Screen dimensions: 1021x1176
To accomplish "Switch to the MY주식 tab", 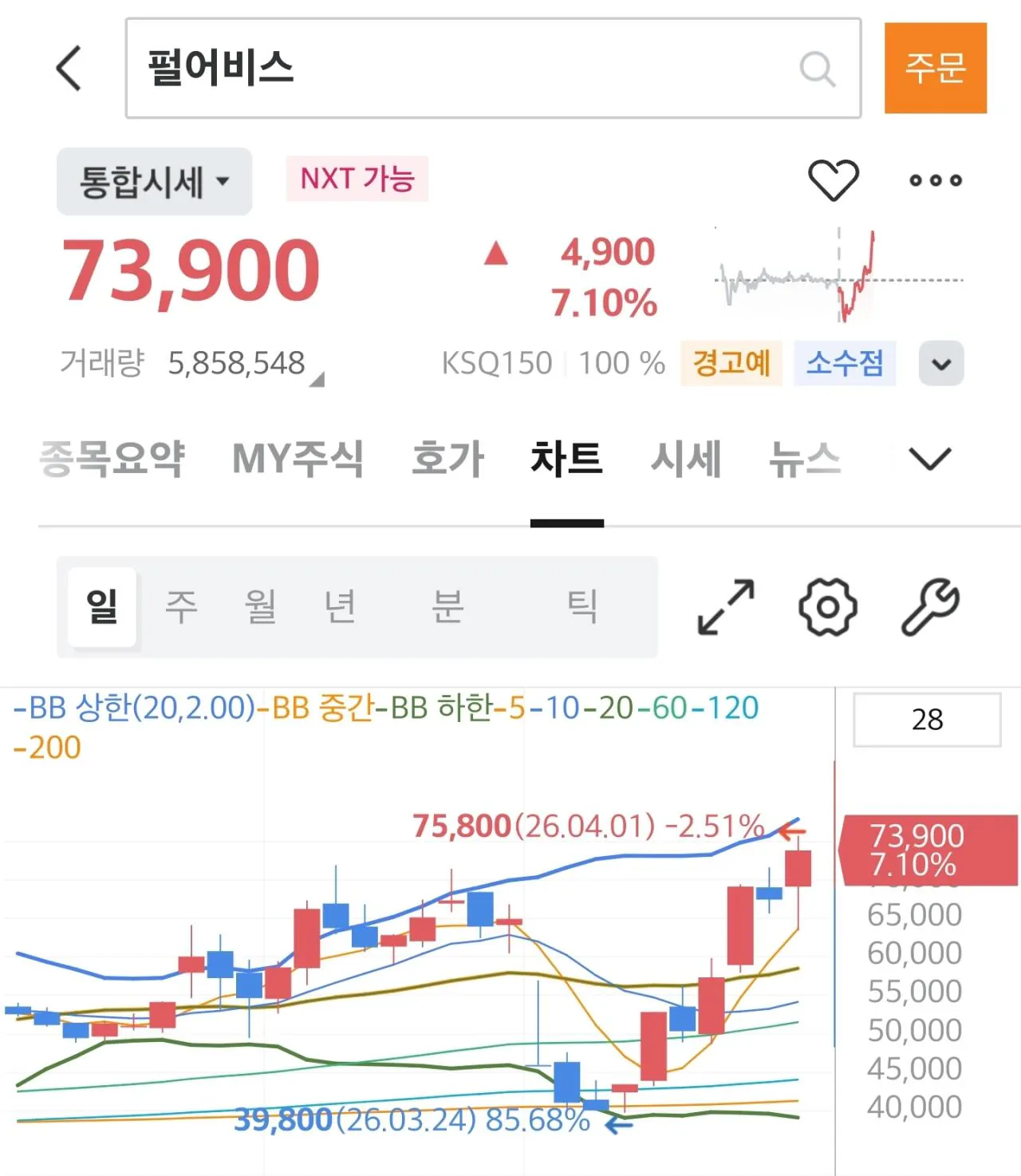I will coord(298,460).
